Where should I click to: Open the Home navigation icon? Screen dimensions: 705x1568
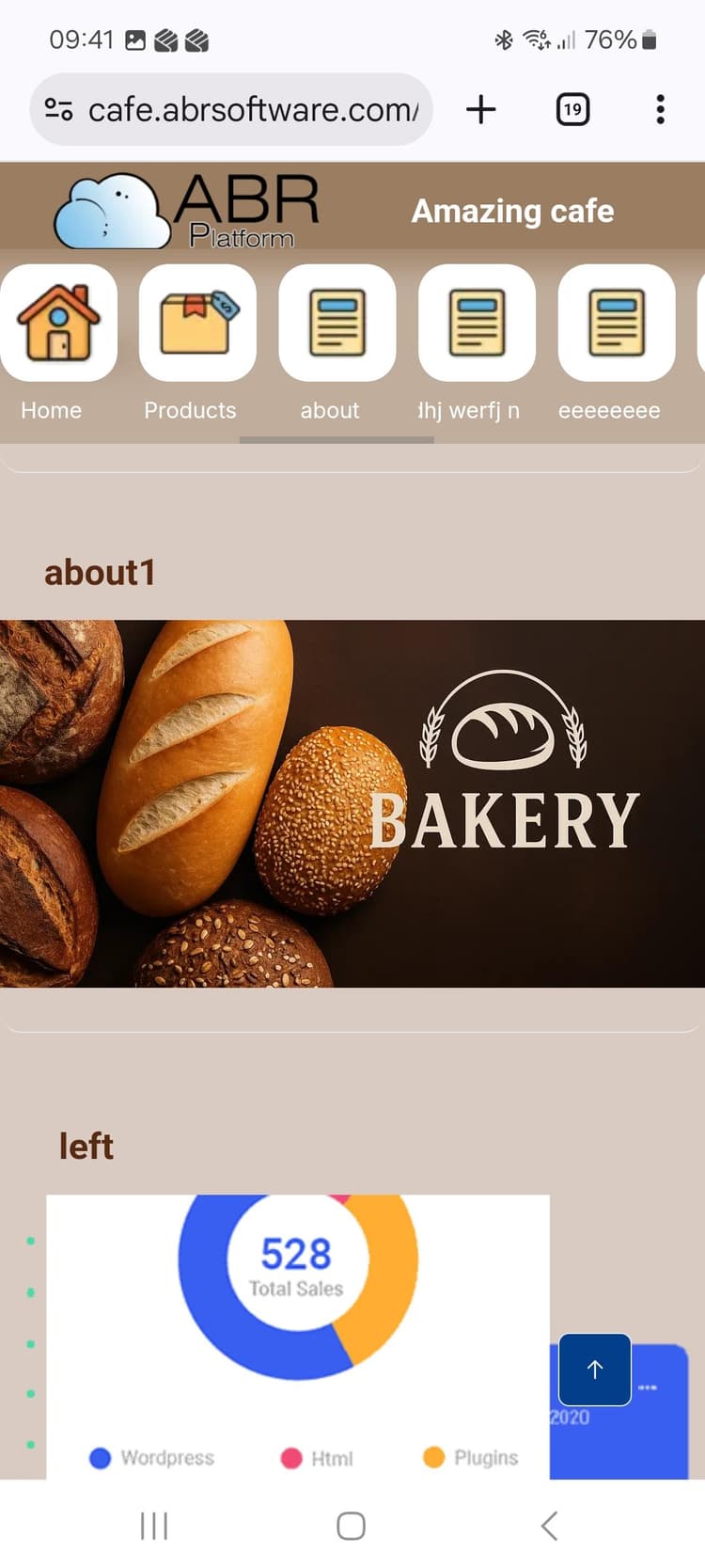[58, 323]
